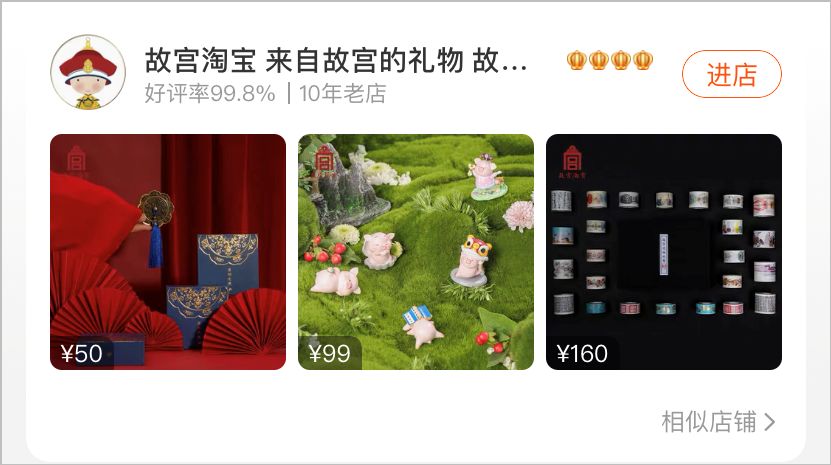Open the ¥160 tape collection product
The image size is (831, 465).
pyautogui.click(x=663, y=252)
